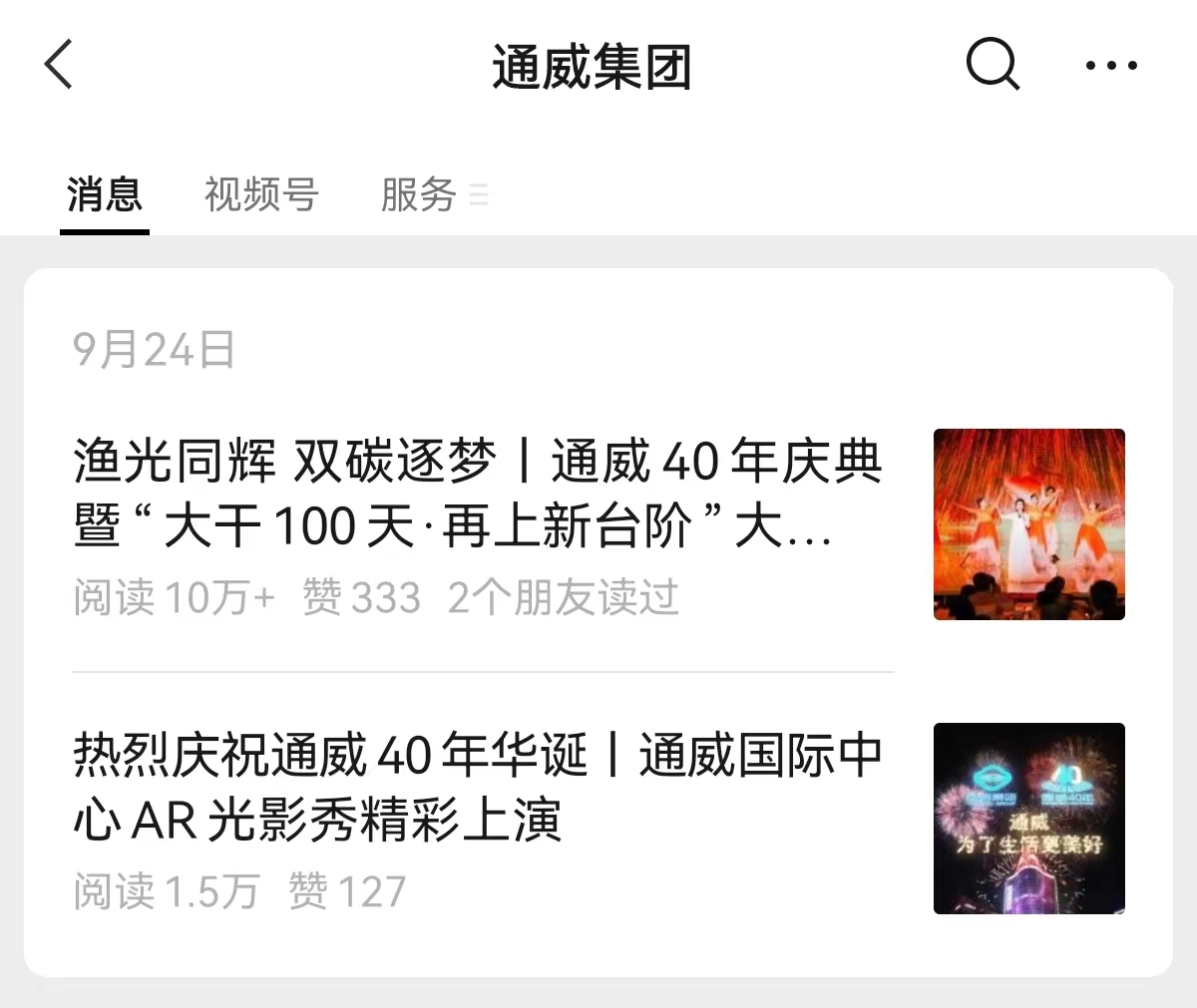
Task: Switch to the 视频号 tab
Action: pos(260,194)
